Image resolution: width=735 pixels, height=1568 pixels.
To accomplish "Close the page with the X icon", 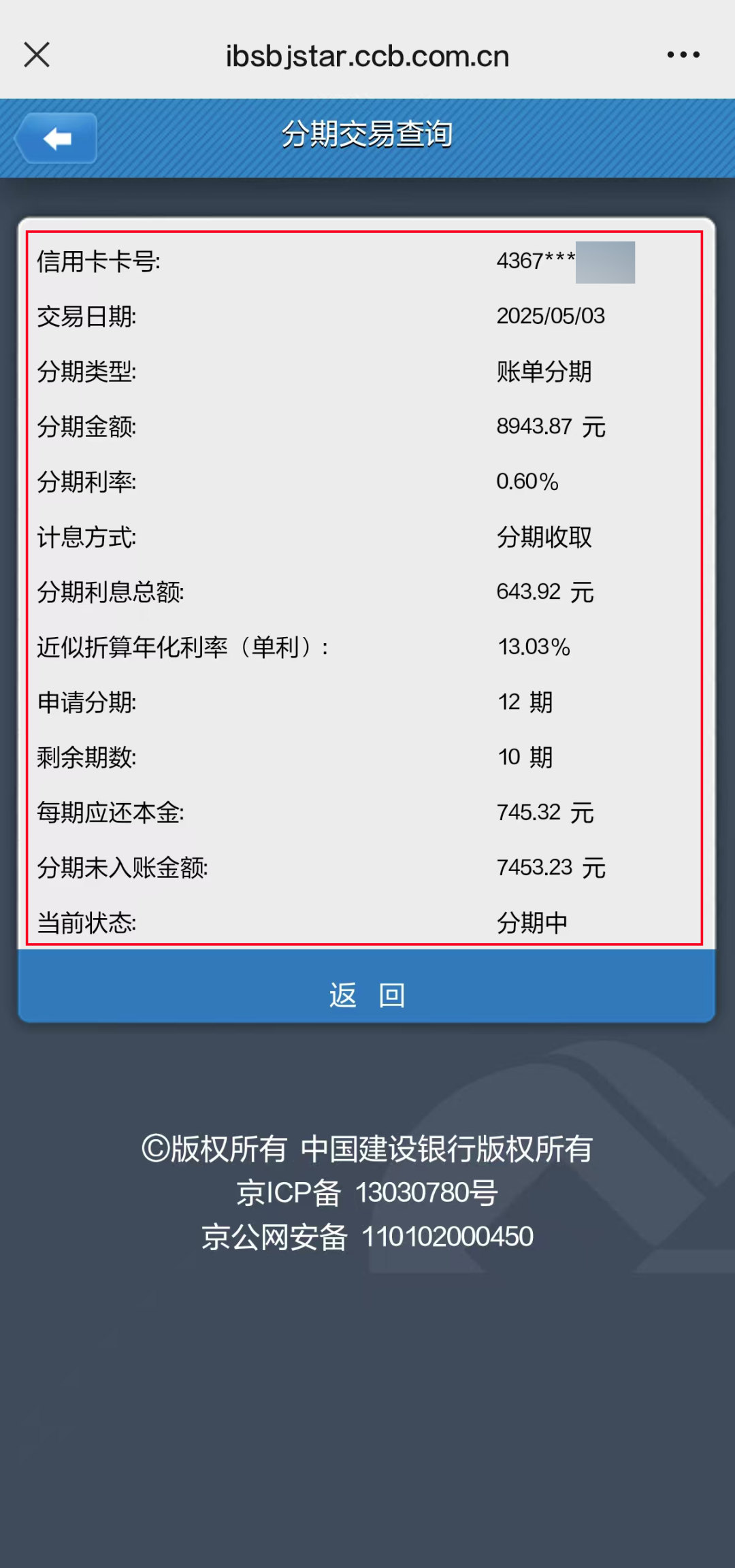I will tap(37, 54).
